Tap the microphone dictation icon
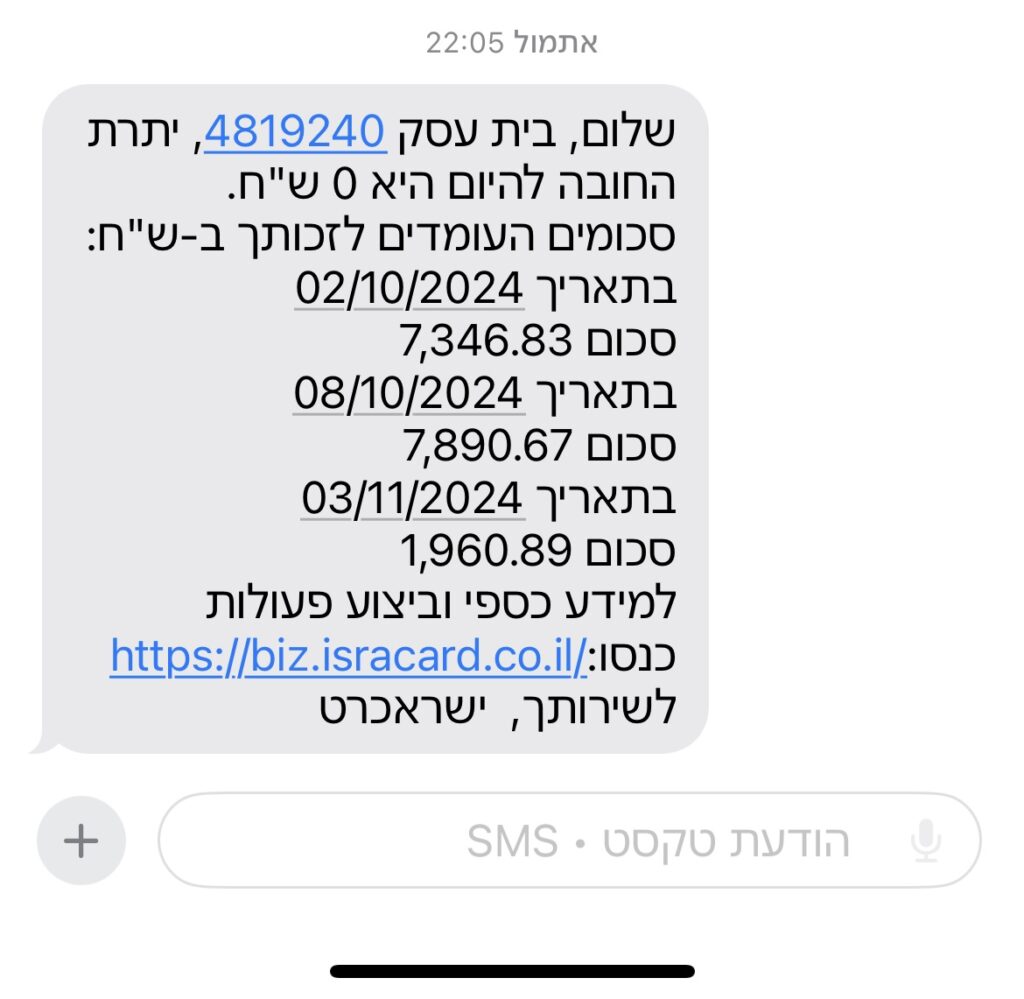This screenshot has width=1024, height=999. pos(926,842)
